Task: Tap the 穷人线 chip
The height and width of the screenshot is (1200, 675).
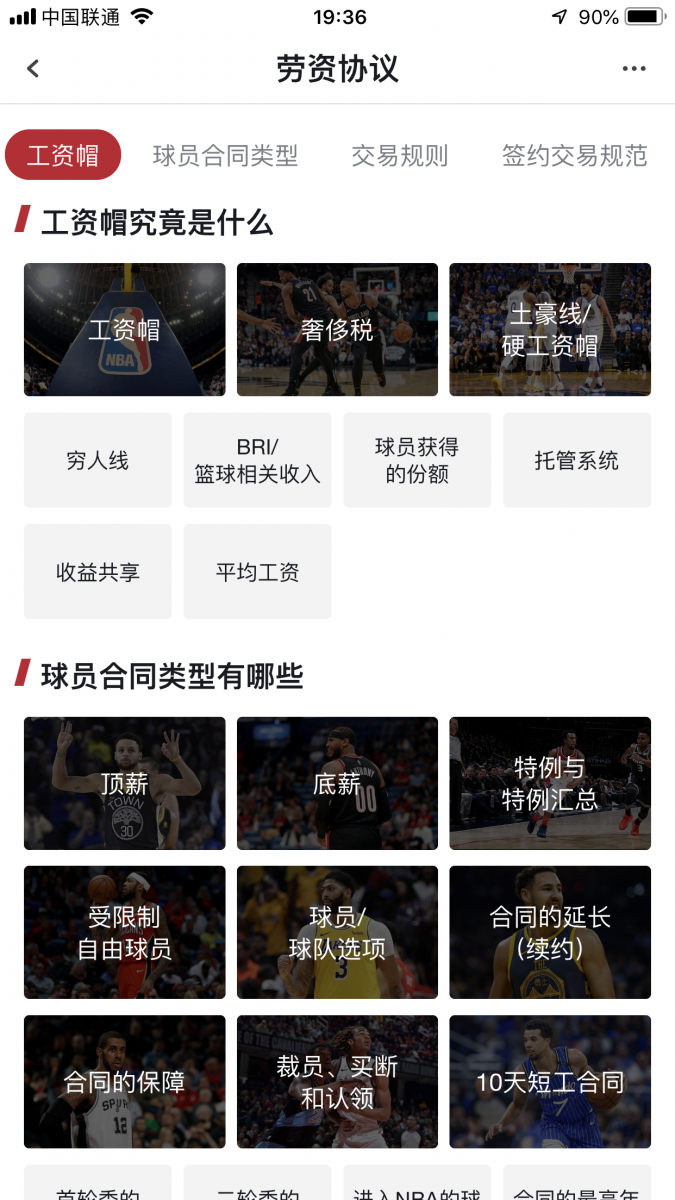Action: click(98, 460)
